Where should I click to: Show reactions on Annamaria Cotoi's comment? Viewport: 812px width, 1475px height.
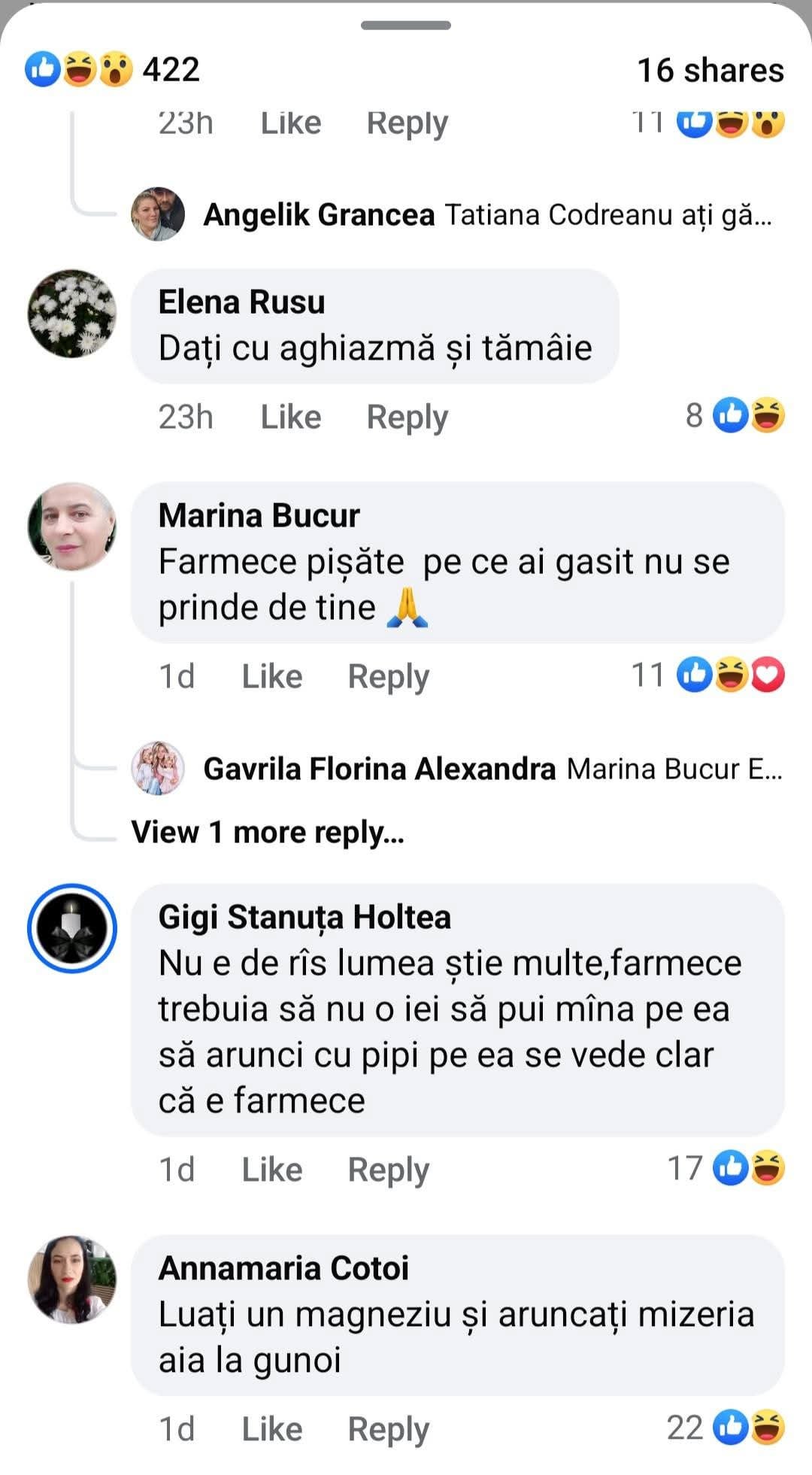coord(726,1428)
